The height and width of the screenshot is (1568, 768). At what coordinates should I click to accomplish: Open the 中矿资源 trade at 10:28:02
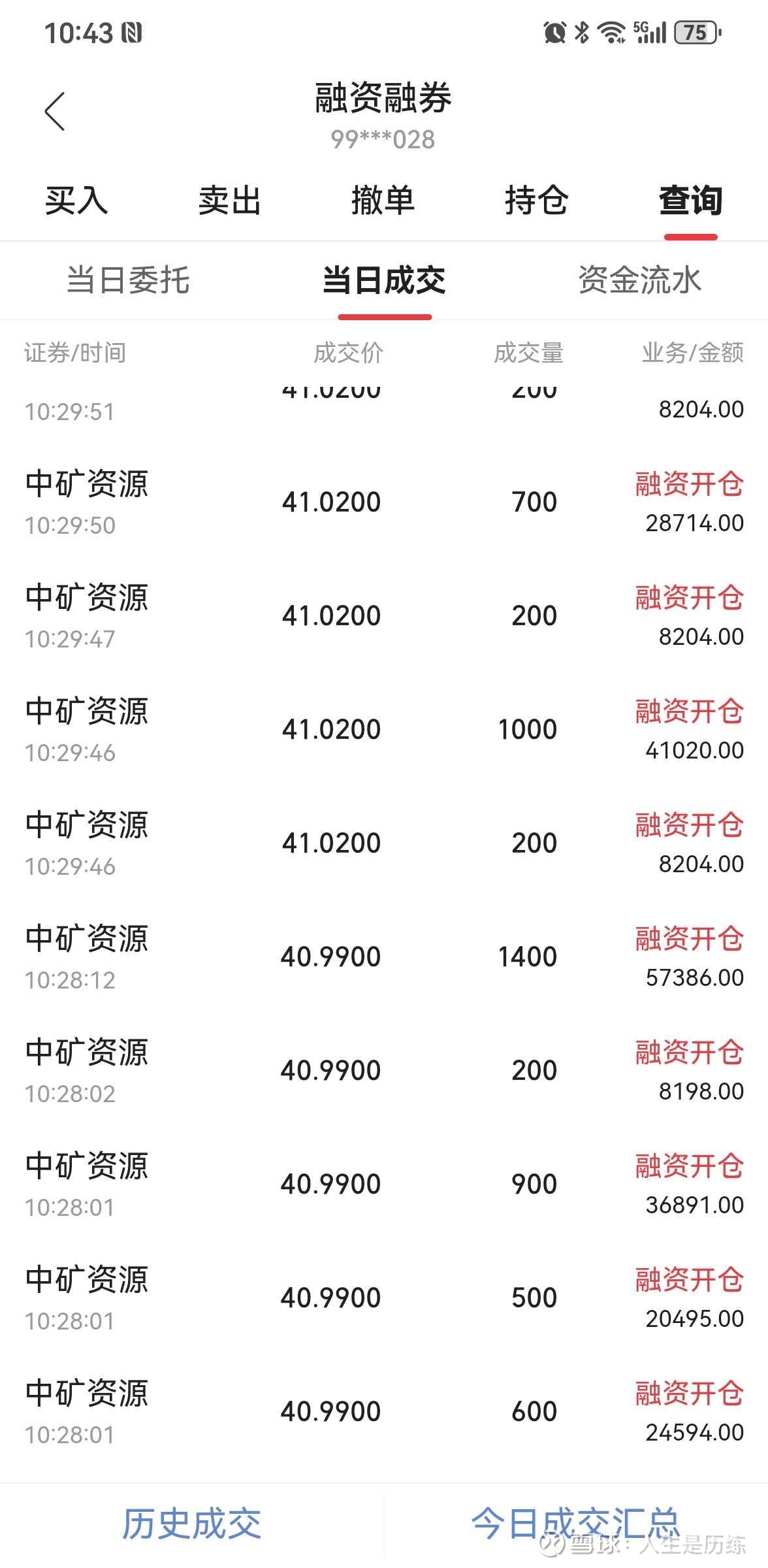click(384, 1070)
